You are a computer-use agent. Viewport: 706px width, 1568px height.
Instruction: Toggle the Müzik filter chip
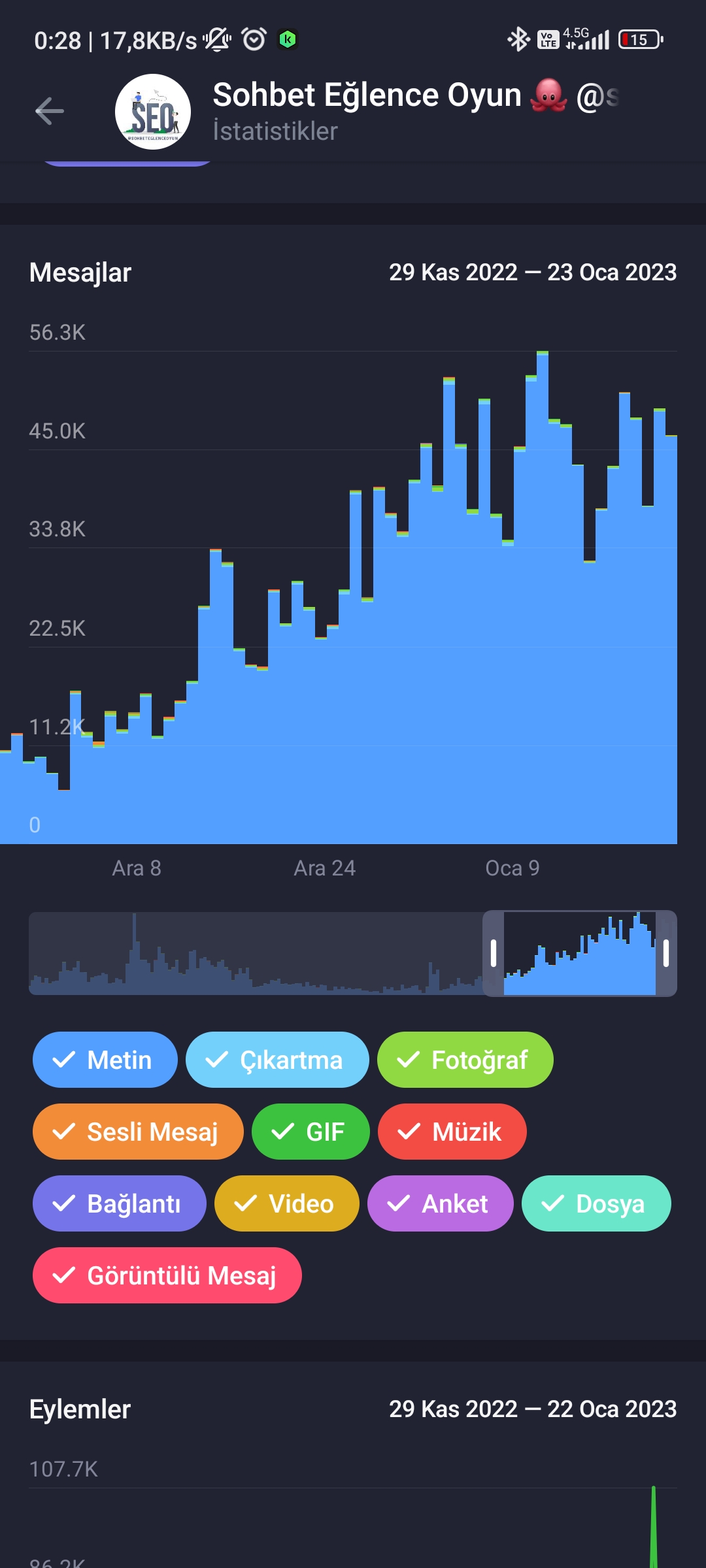pyautogui.click(x=452, y=1132)
